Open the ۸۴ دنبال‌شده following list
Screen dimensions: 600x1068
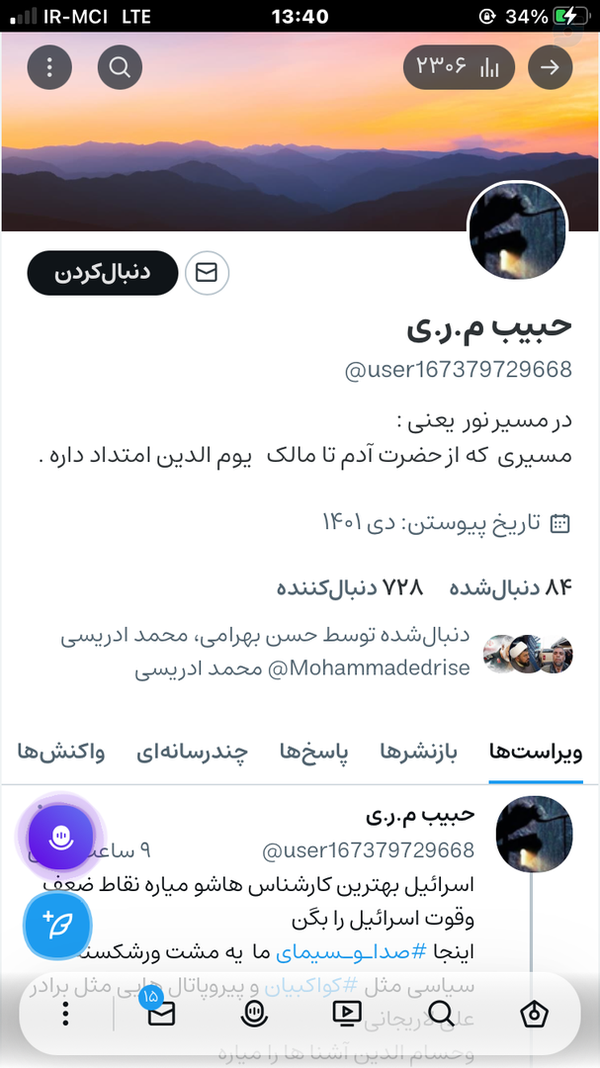point(510,587)
